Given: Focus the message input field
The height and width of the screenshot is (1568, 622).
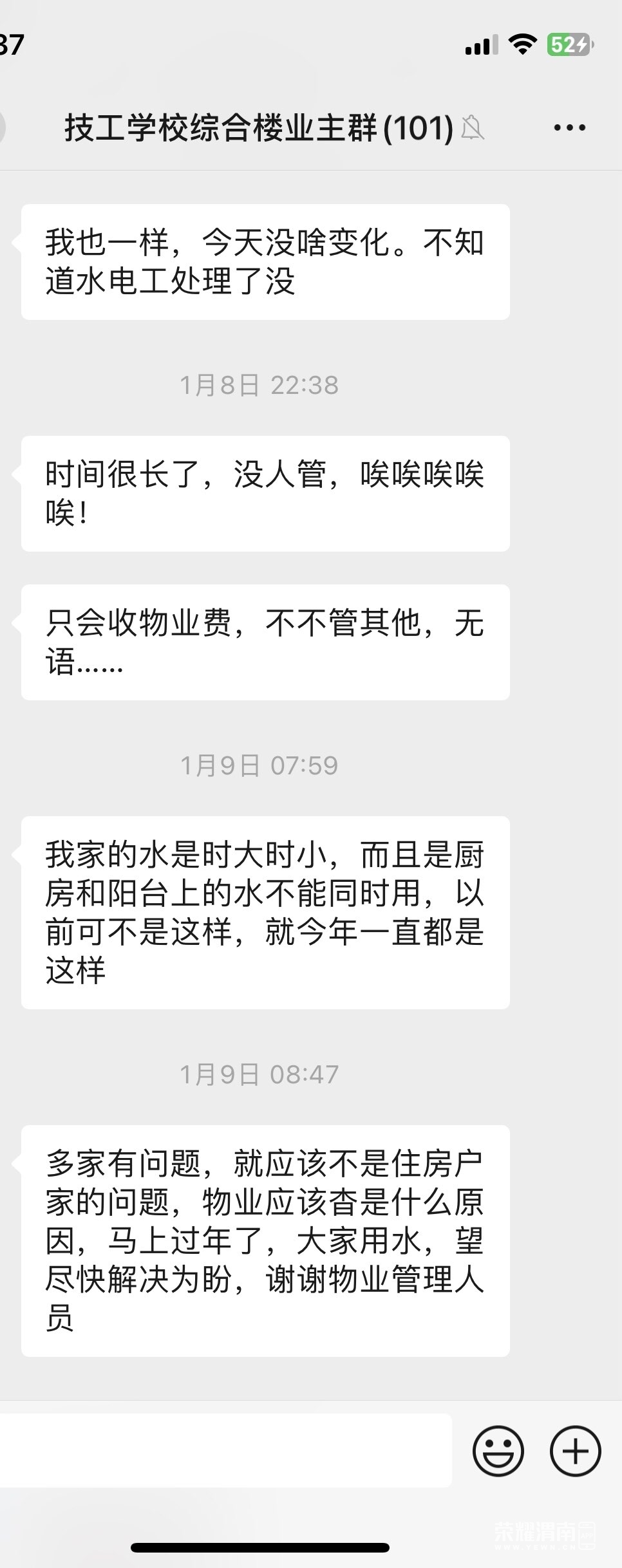Looking at the screenshot, I should (x=225, y=1451).
